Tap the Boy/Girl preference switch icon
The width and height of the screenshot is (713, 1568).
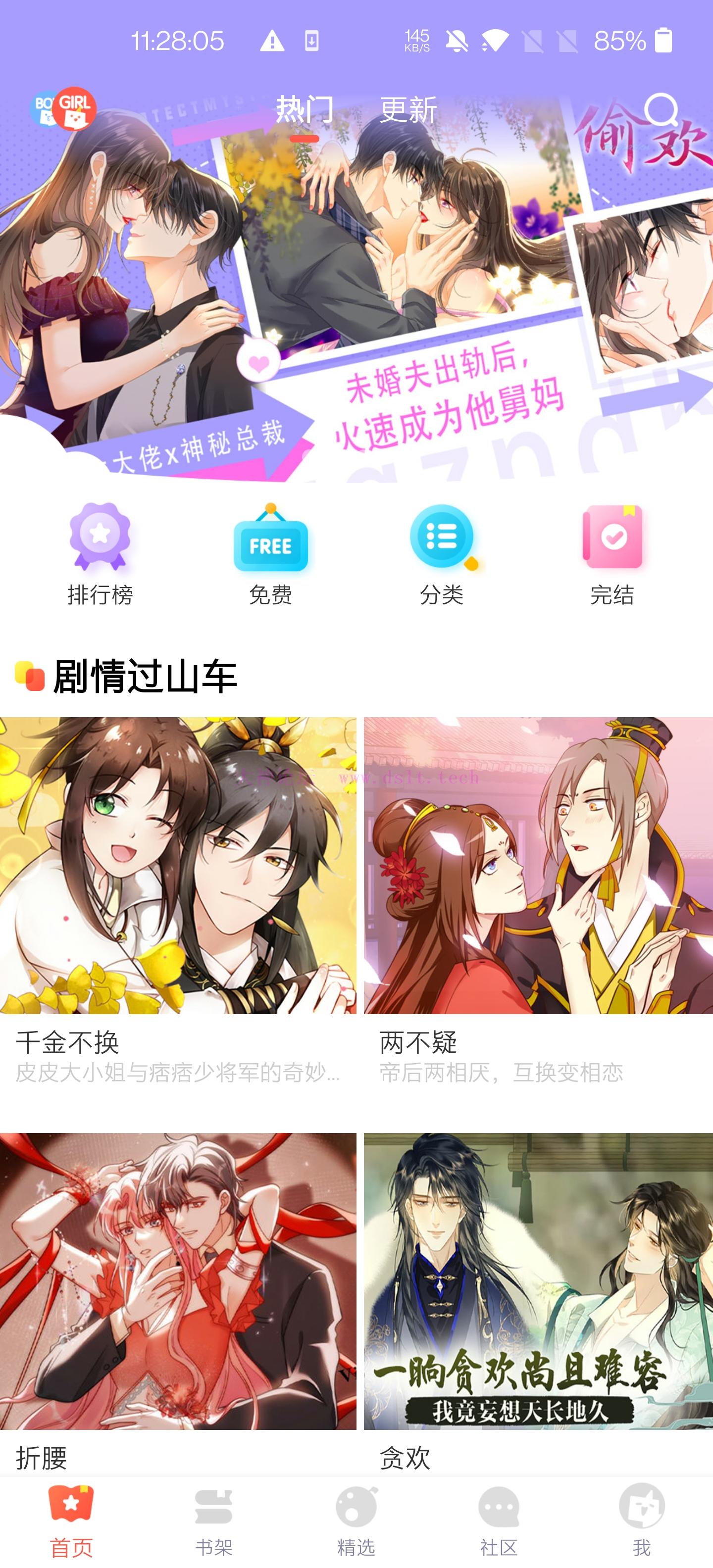point(63,109)
